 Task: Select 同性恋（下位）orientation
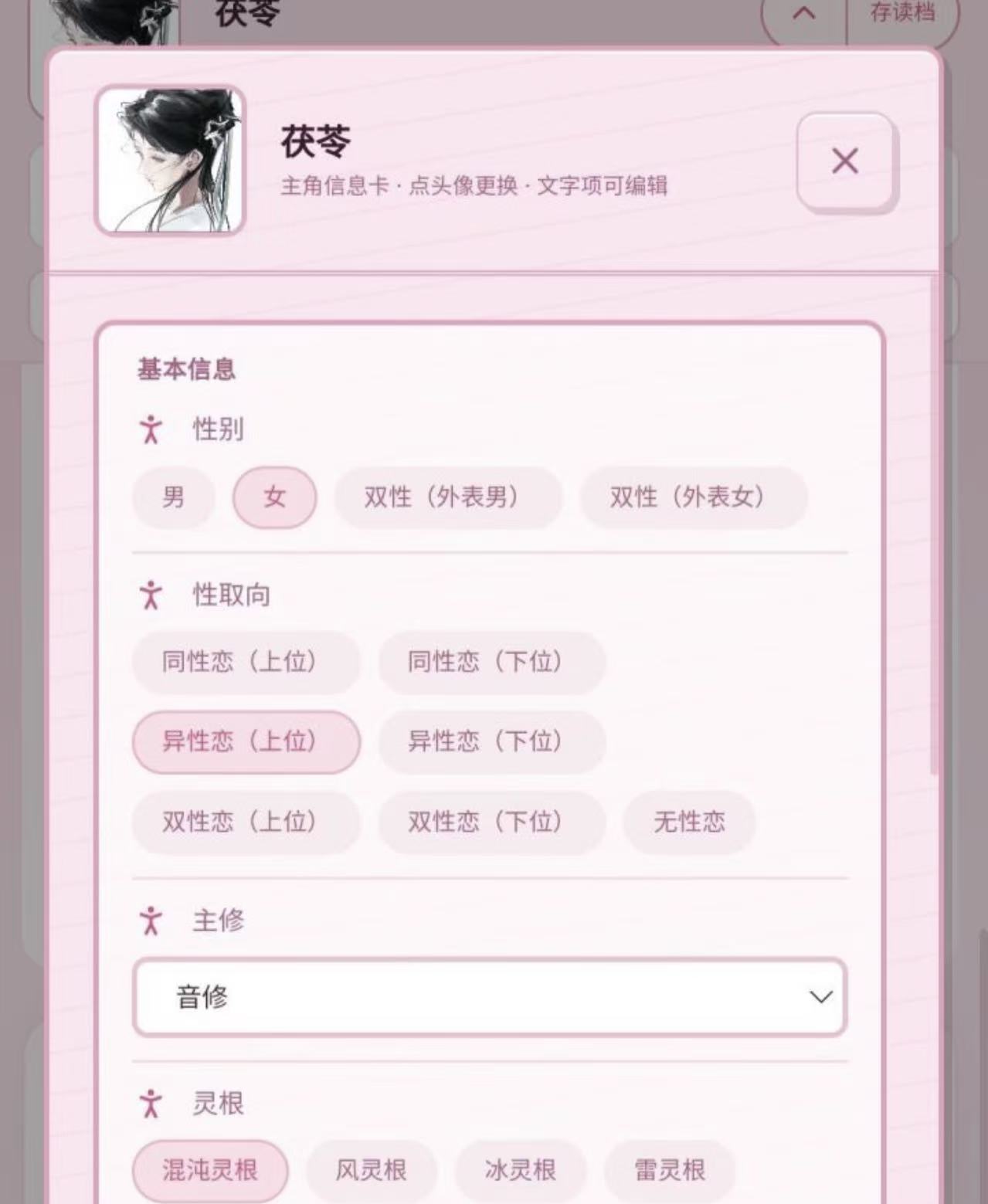click(492, 662)
